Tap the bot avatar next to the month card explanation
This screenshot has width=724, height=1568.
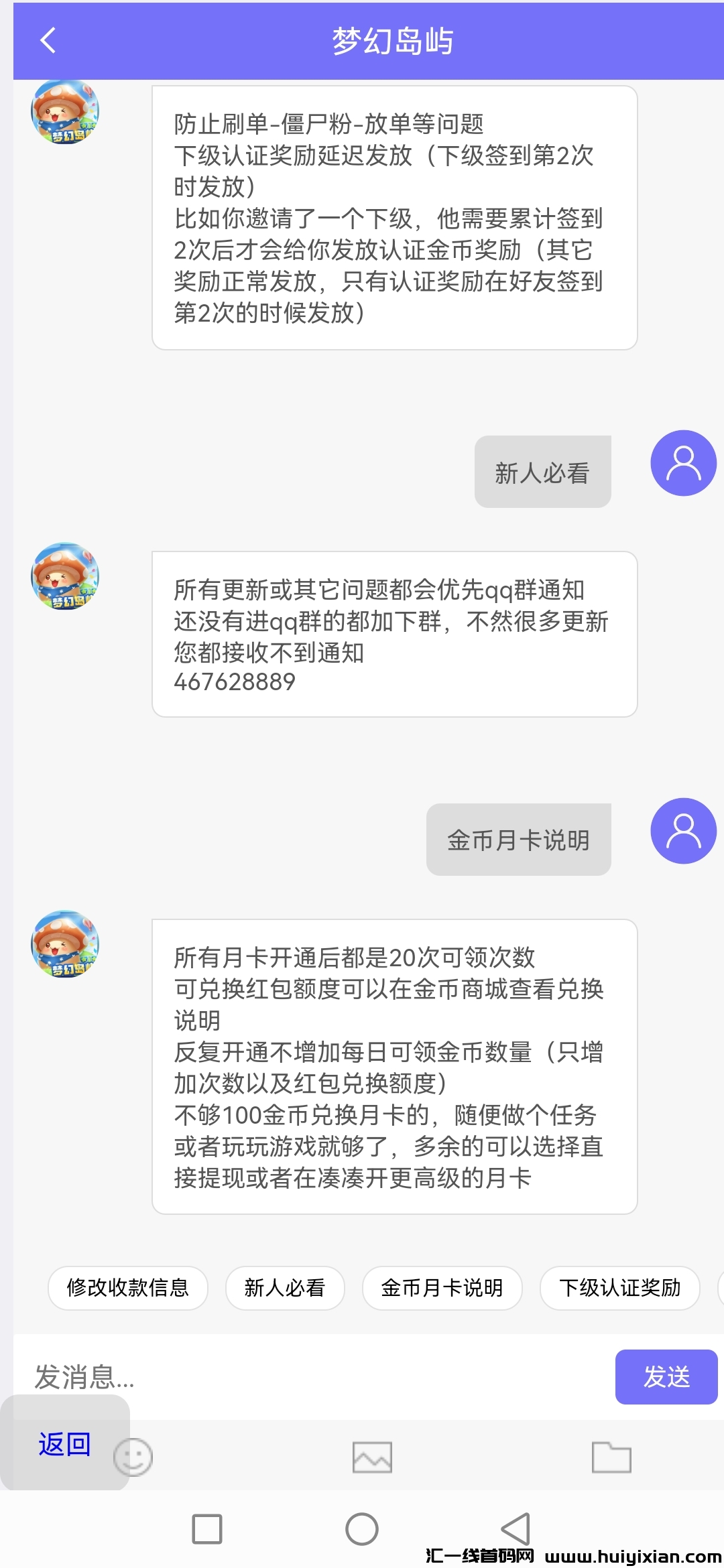[x=65, y=945]
